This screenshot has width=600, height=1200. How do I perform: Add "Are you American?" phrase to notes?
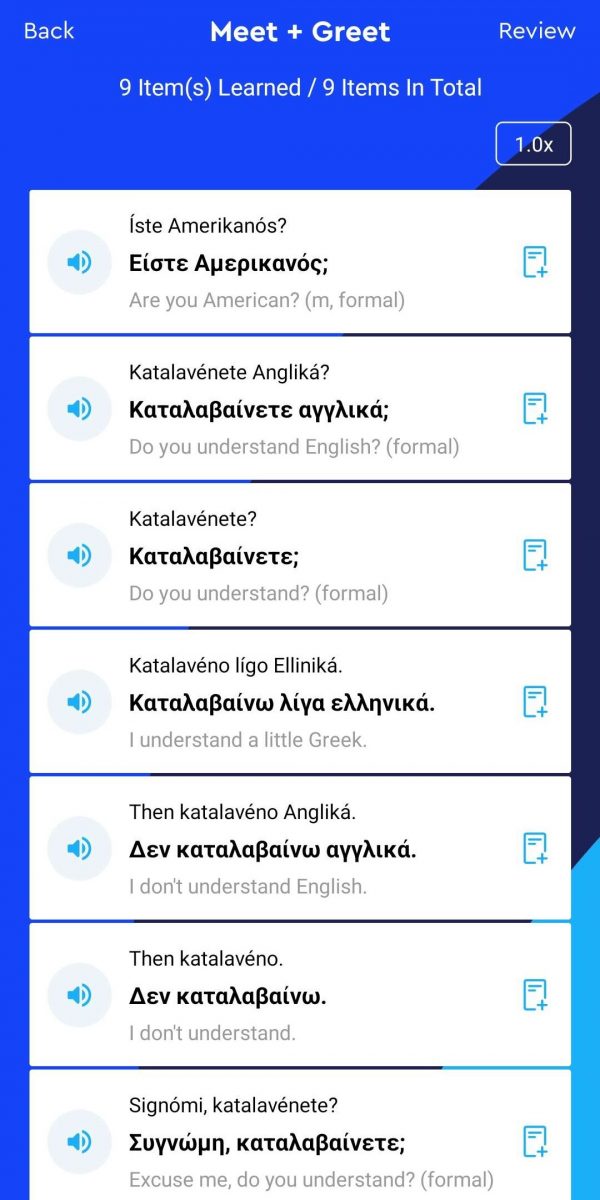pos(536,262)
